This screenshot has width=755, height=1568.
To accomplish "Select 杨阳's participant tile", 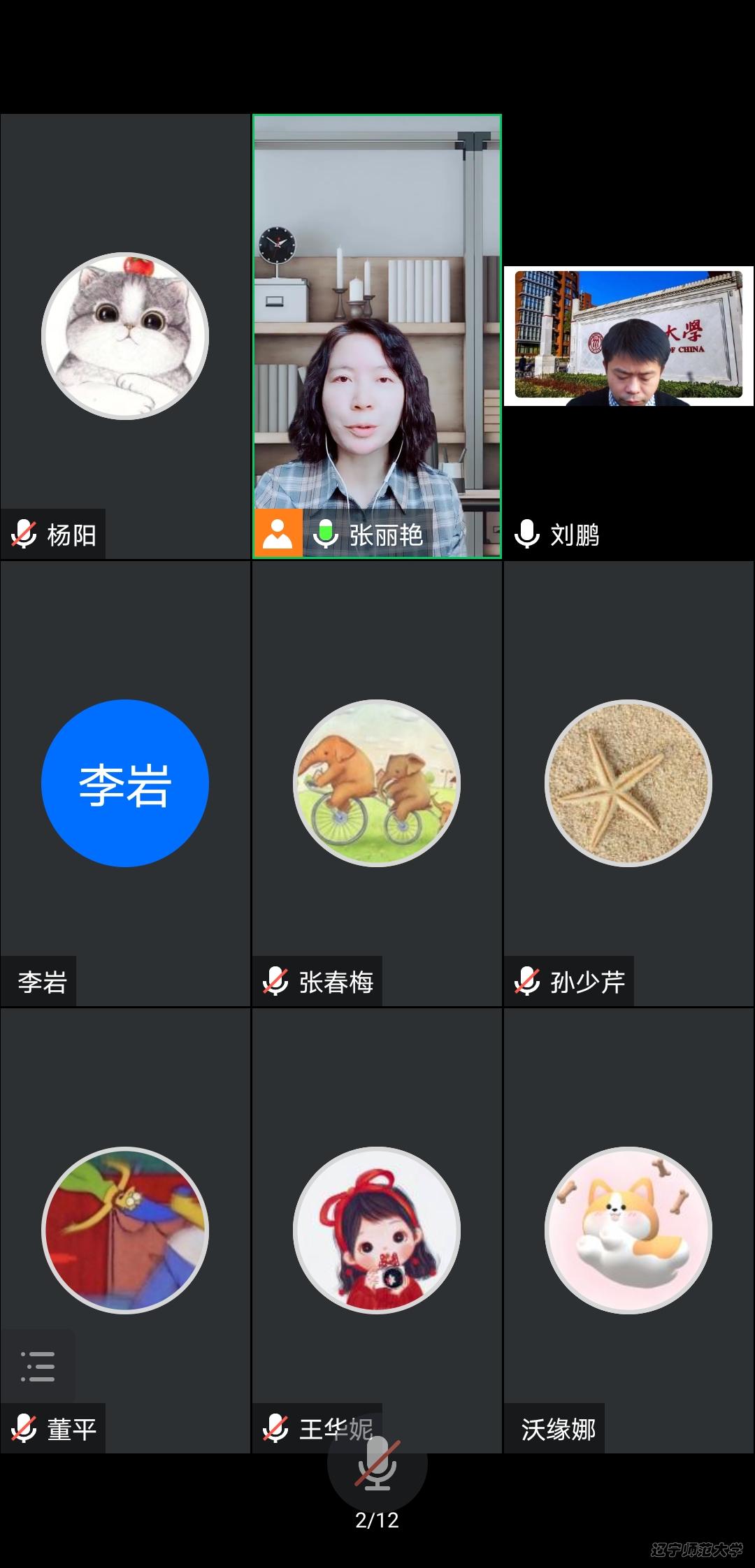I will [x=125, y=336].
